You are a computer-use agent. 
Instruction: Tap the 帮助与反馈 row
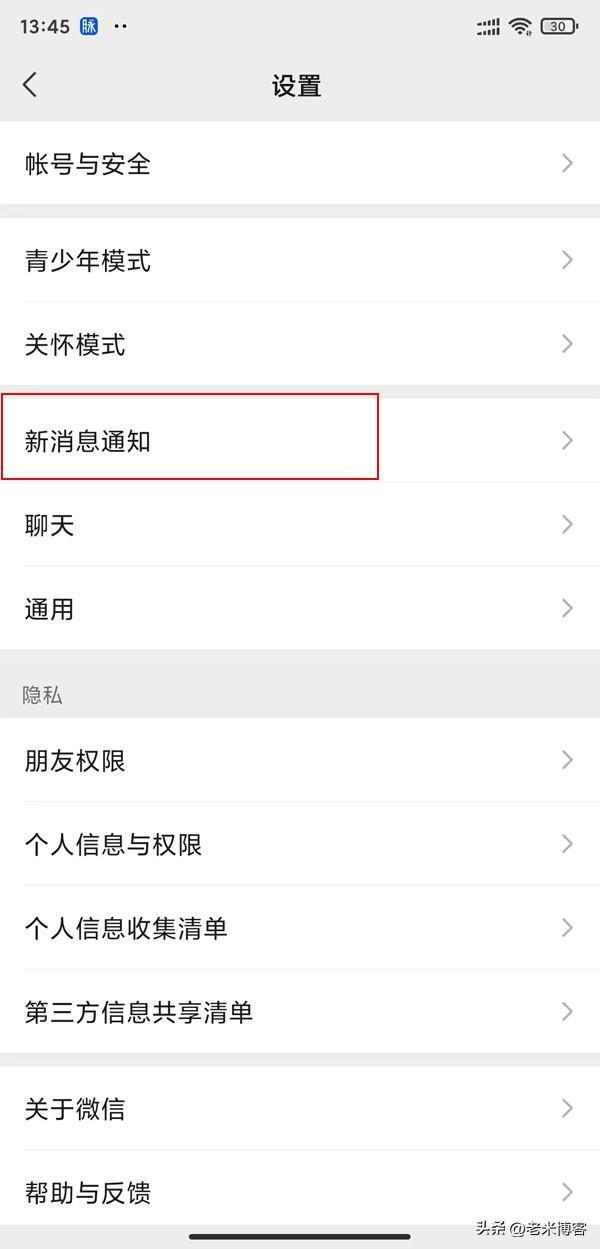pos(300,1191)
